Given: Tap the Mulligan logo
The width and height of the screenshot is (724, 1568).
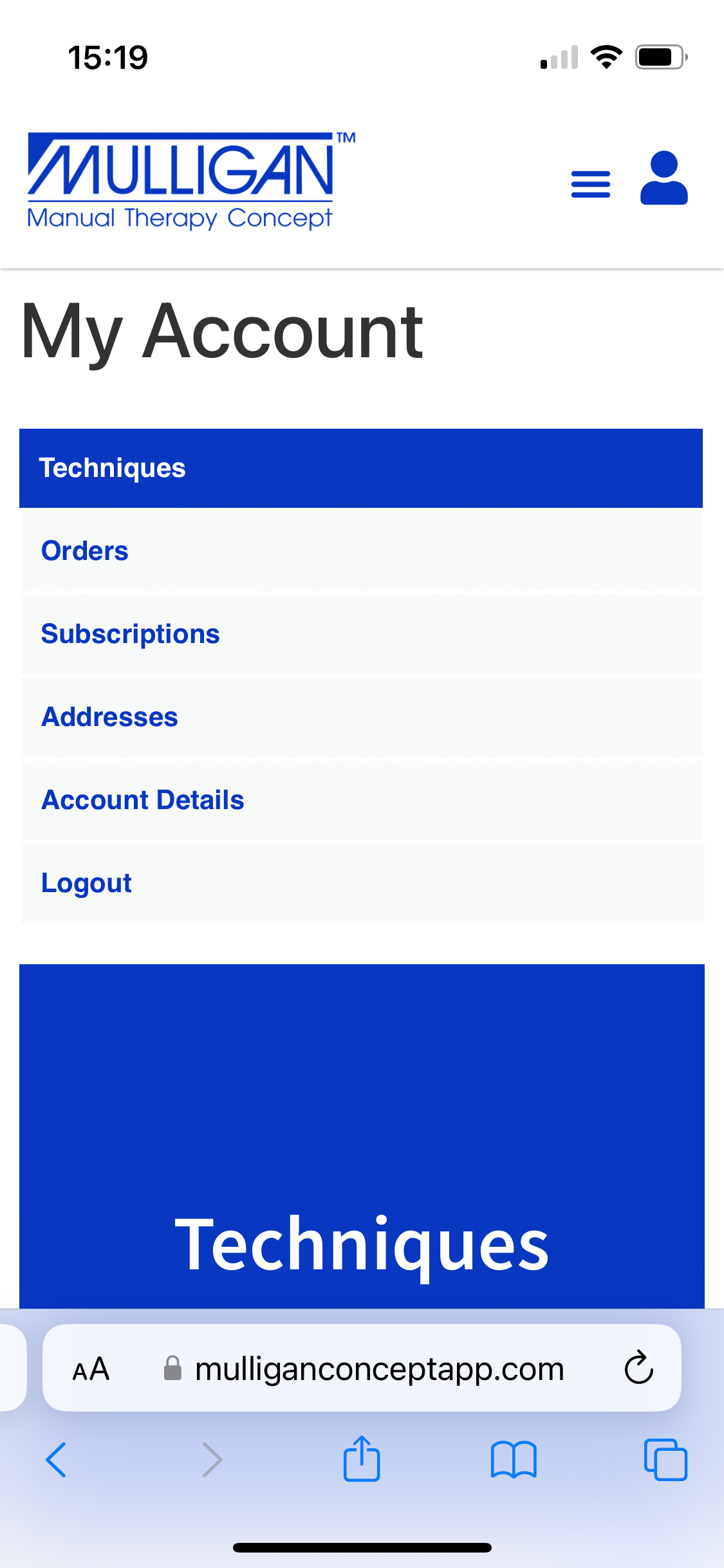Looking at the screenshot, I should pos(191,182).
